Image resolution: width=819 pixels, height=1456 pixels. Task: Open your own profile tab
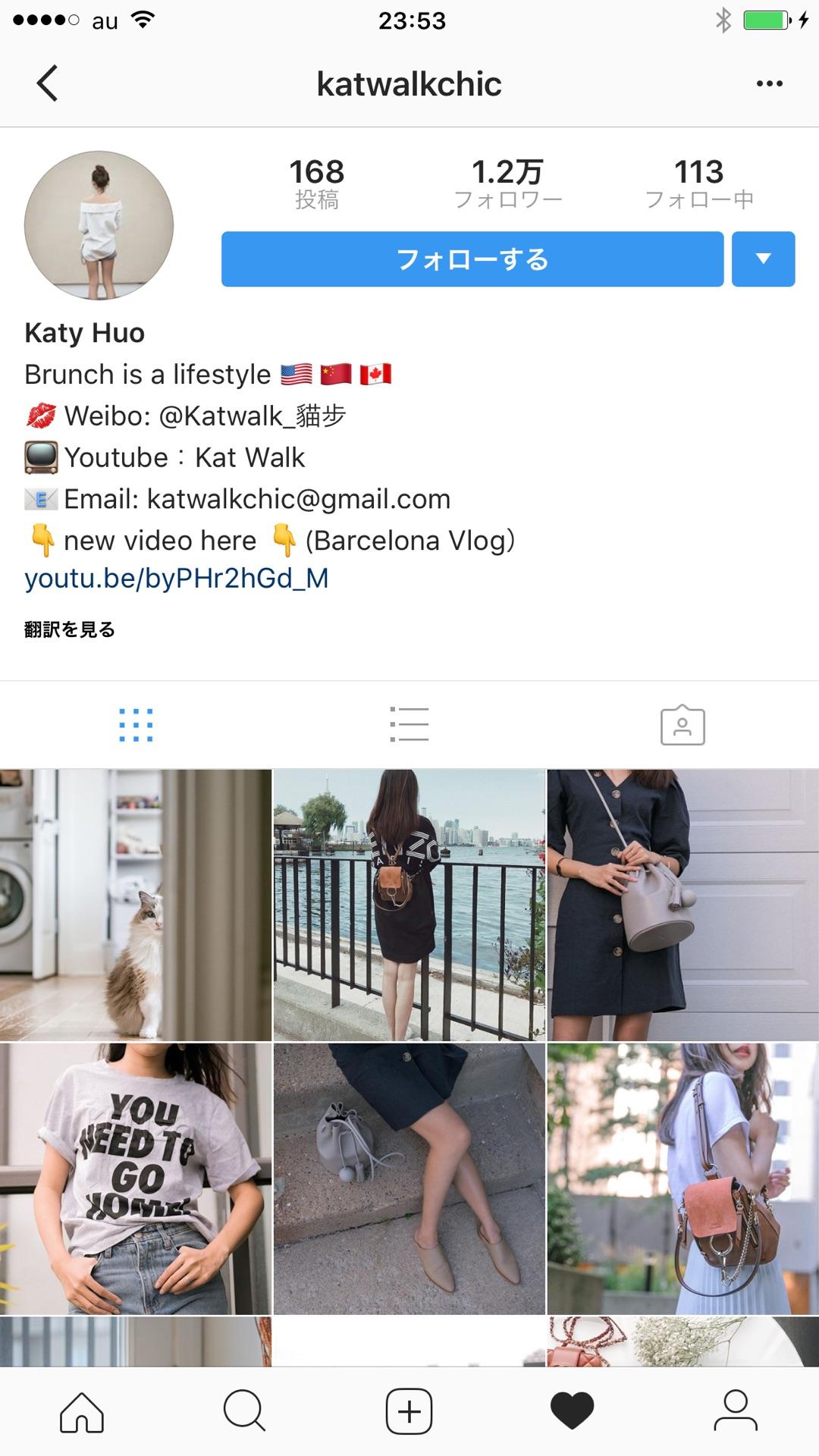(736, 1412)
